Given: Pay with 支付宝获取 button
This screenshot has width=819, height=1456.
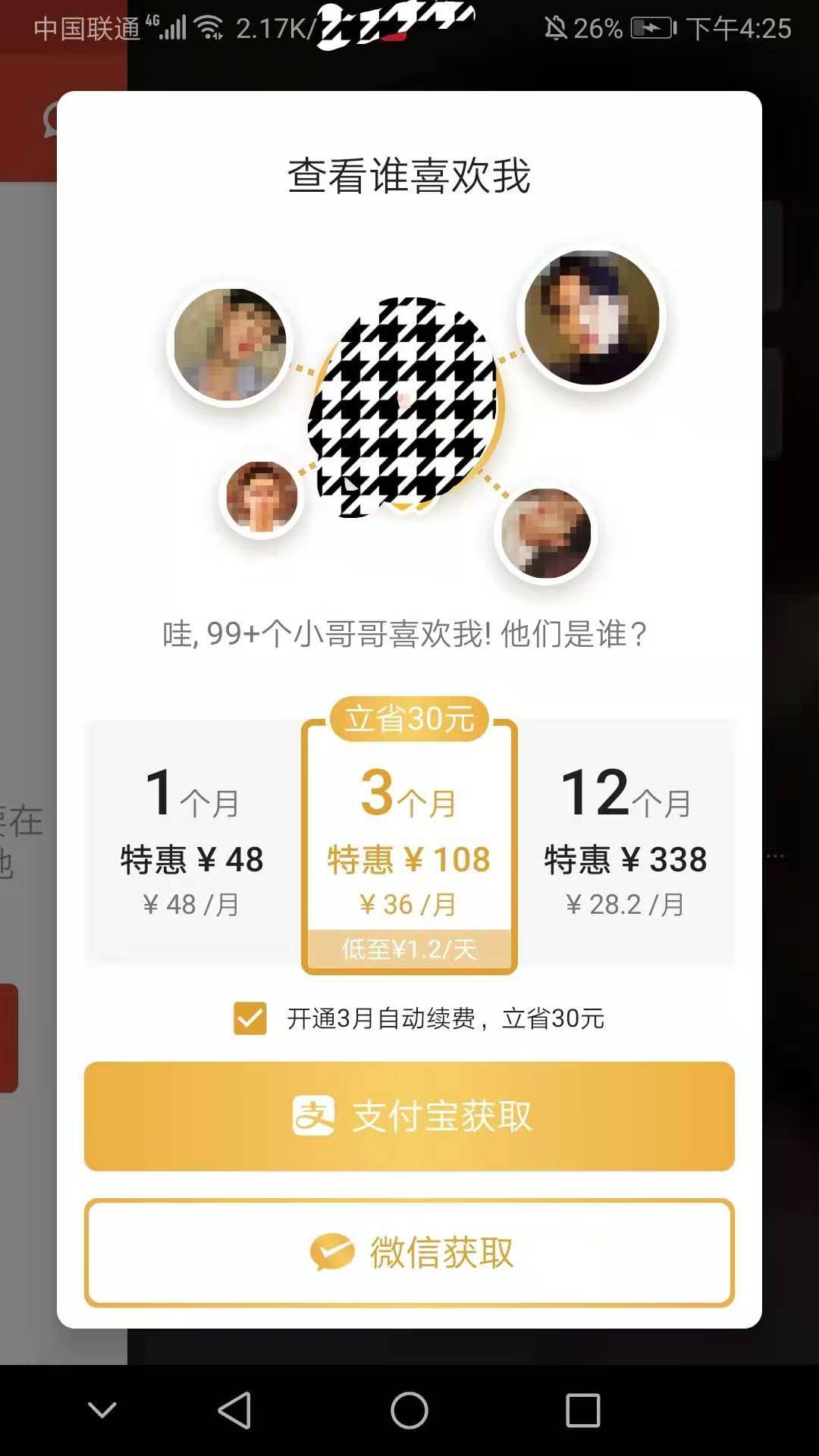Looking at the screenshot, I should tap(409, 1116).
